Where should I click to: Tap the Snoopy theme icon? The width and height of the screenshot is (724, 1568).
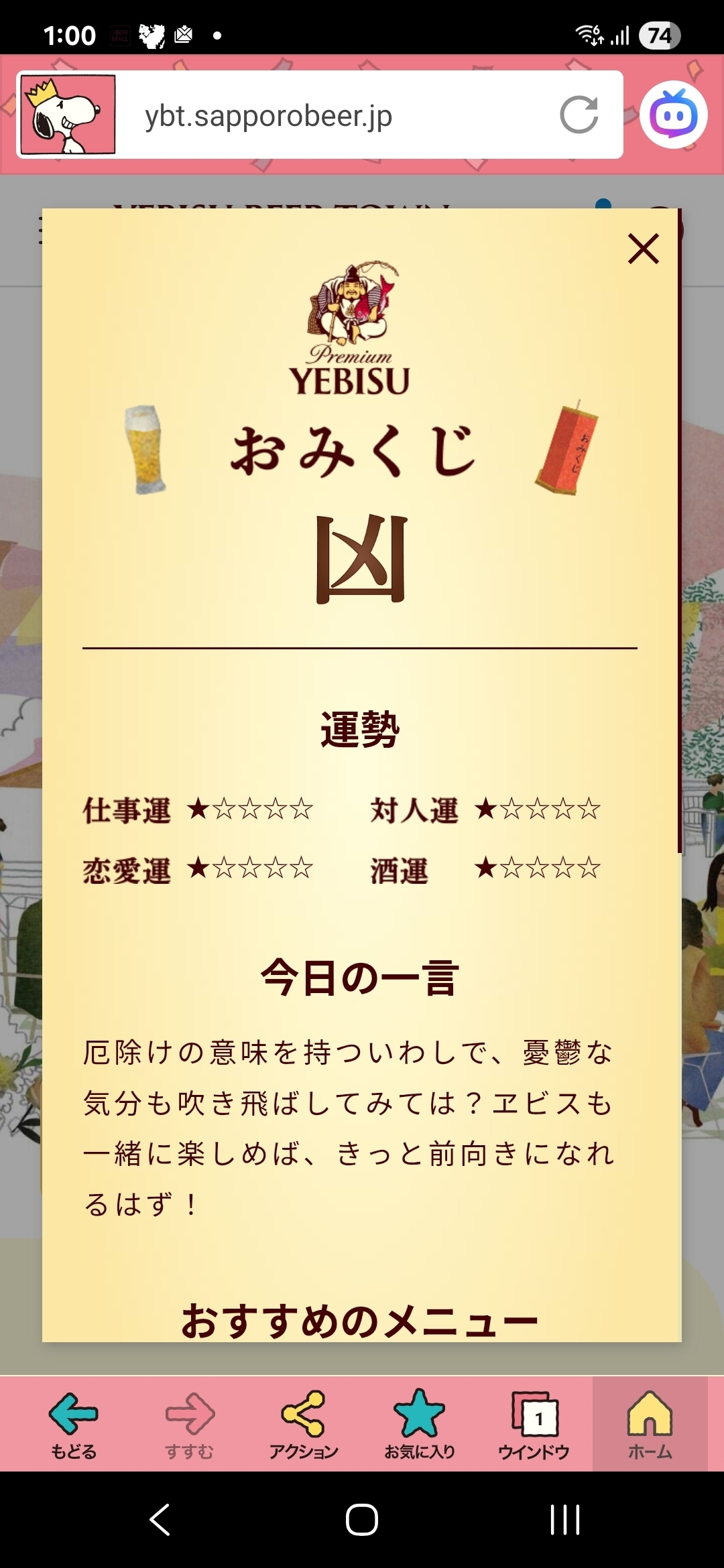click(68, 115)
